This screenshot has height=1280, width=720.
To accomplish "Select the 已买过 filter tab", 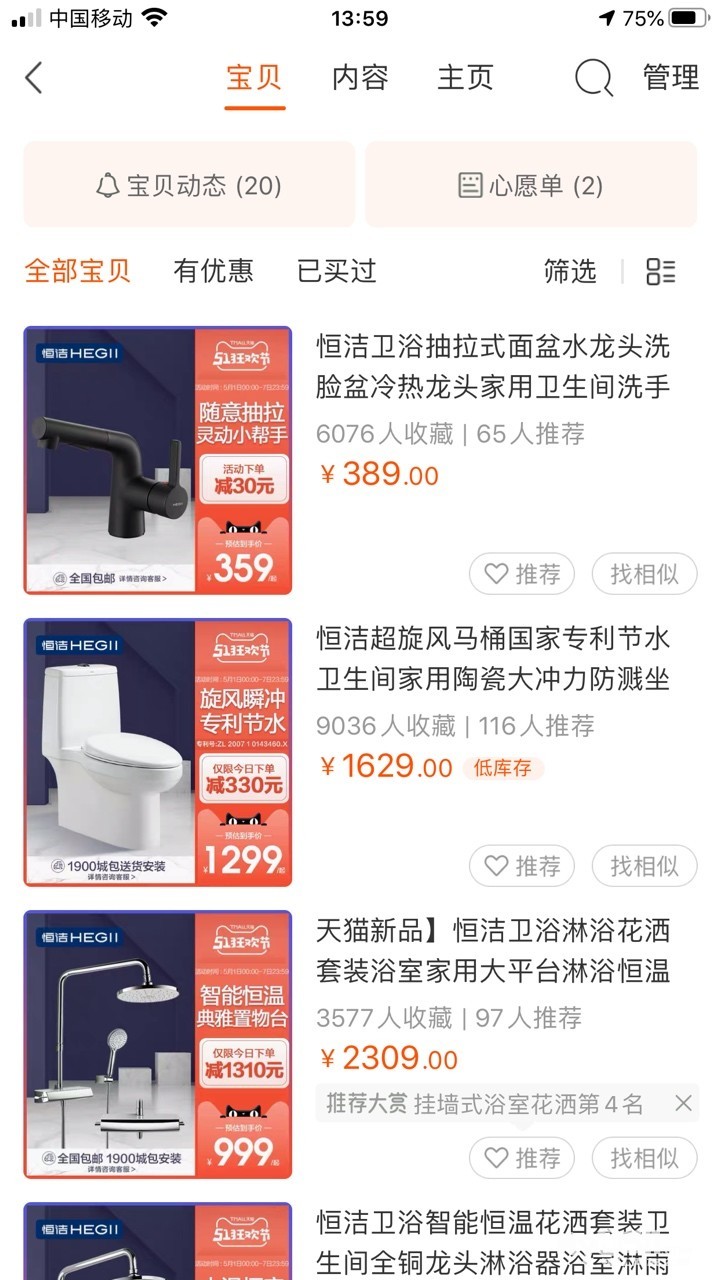I will (x=337, y=271).
